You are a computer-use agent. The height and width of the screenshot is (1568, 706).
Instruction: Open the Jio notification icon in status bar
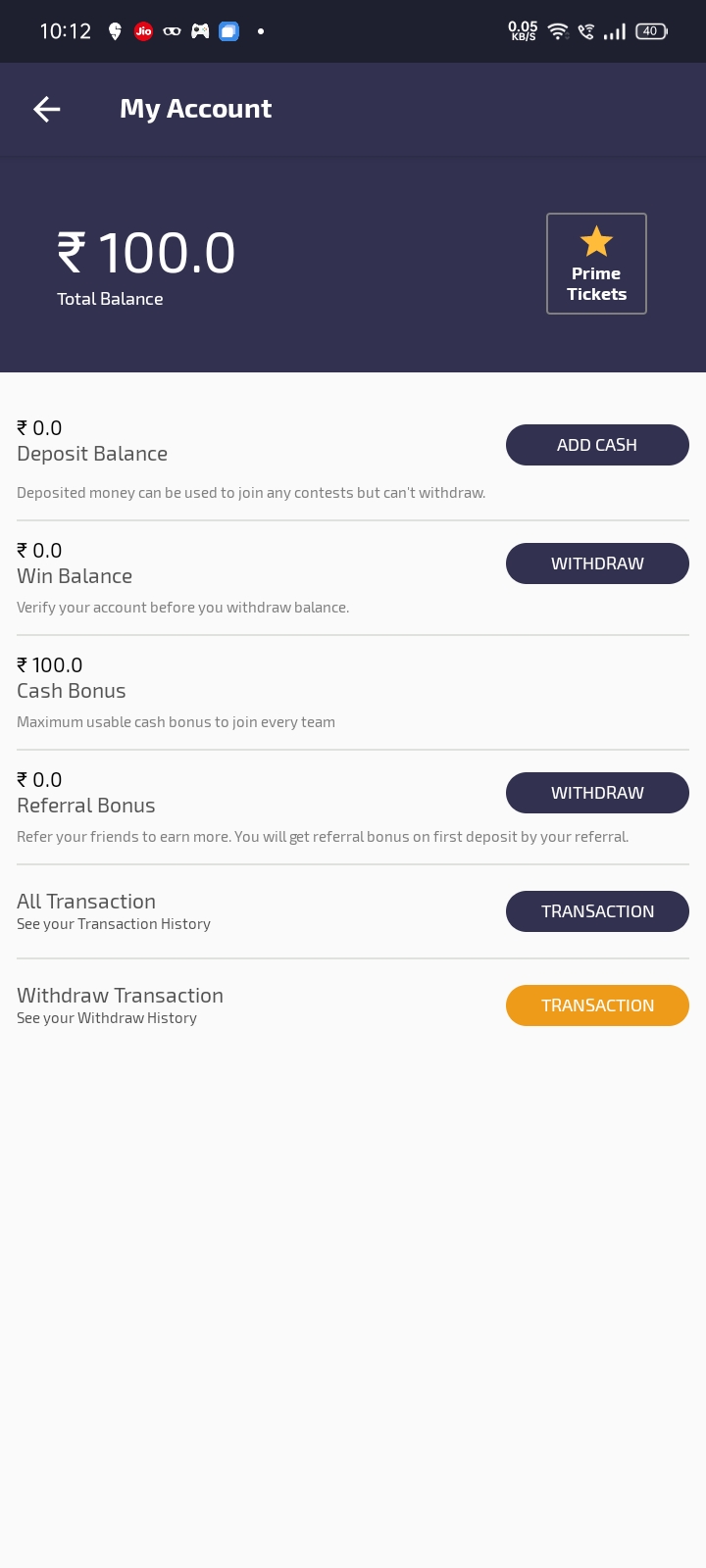[143, 31]
